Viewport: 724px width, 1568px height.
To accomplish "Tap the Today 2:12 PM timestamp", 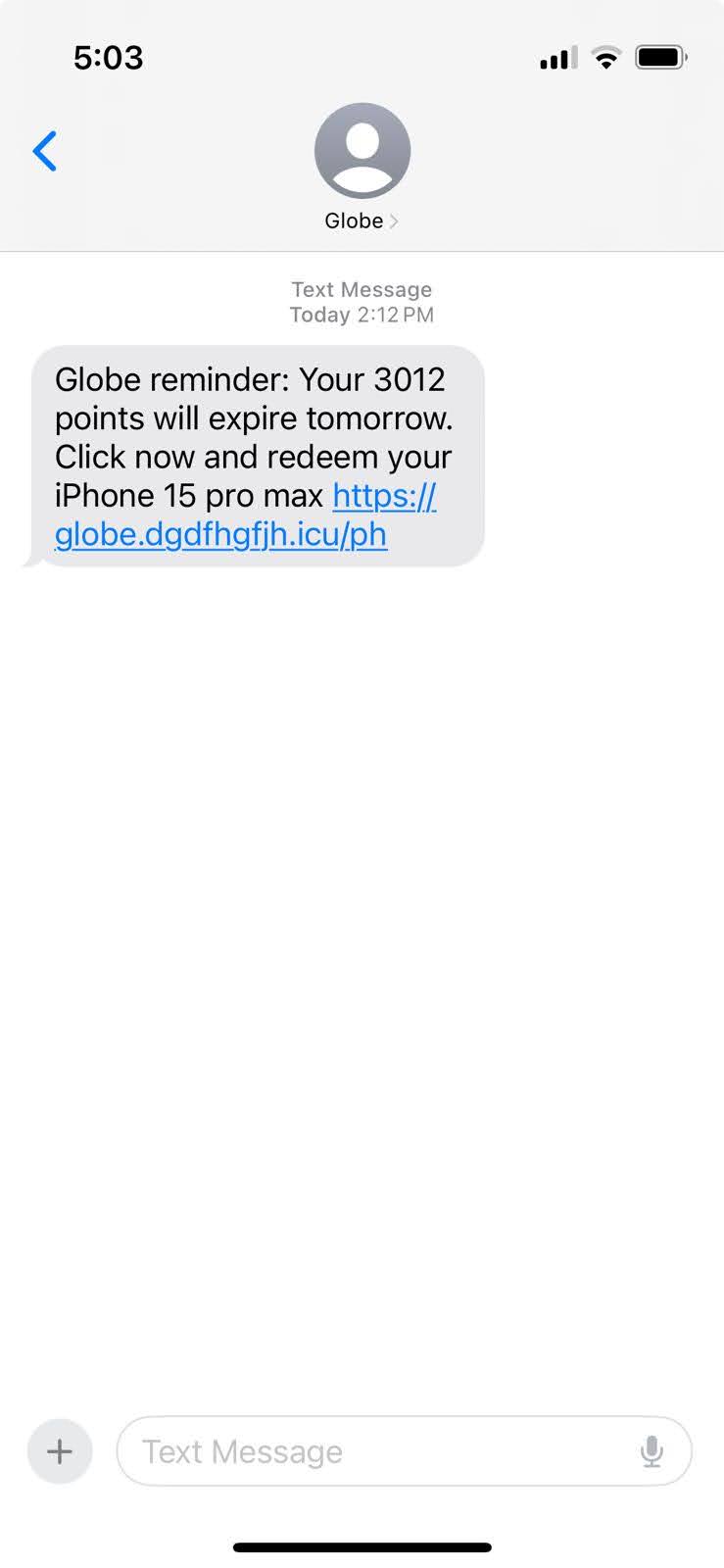I will (x=362, y=315).
